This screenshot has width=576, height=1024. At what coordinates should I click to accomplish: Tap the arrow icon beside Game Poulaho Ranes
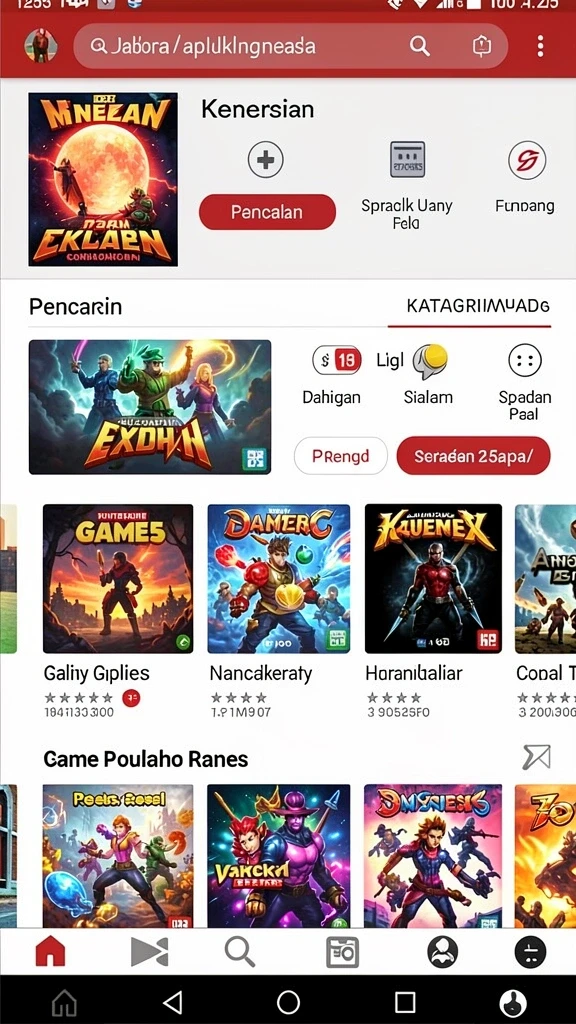click(x=536, y=758)
